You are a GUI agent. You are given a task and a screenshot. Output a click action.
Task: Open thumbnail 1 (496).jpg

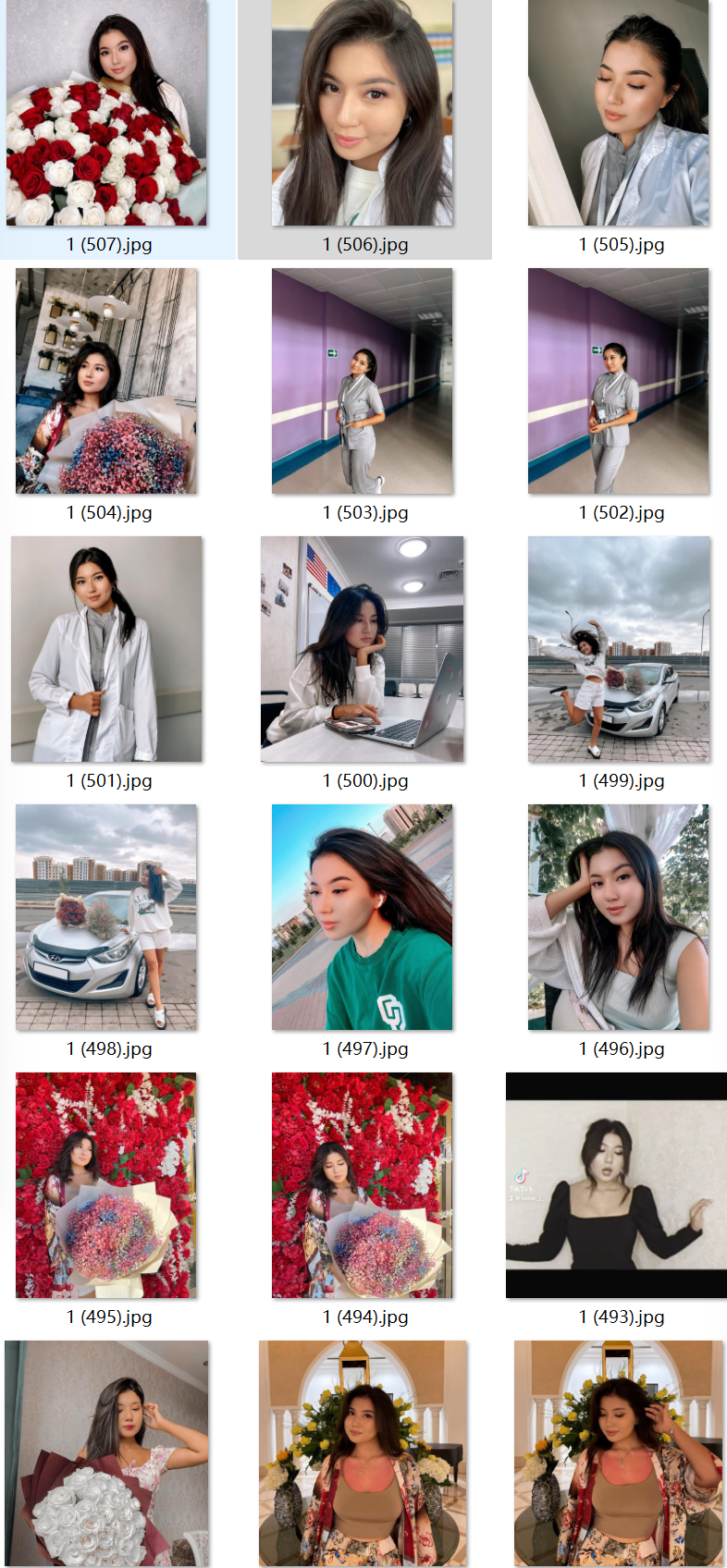[618, 917]
